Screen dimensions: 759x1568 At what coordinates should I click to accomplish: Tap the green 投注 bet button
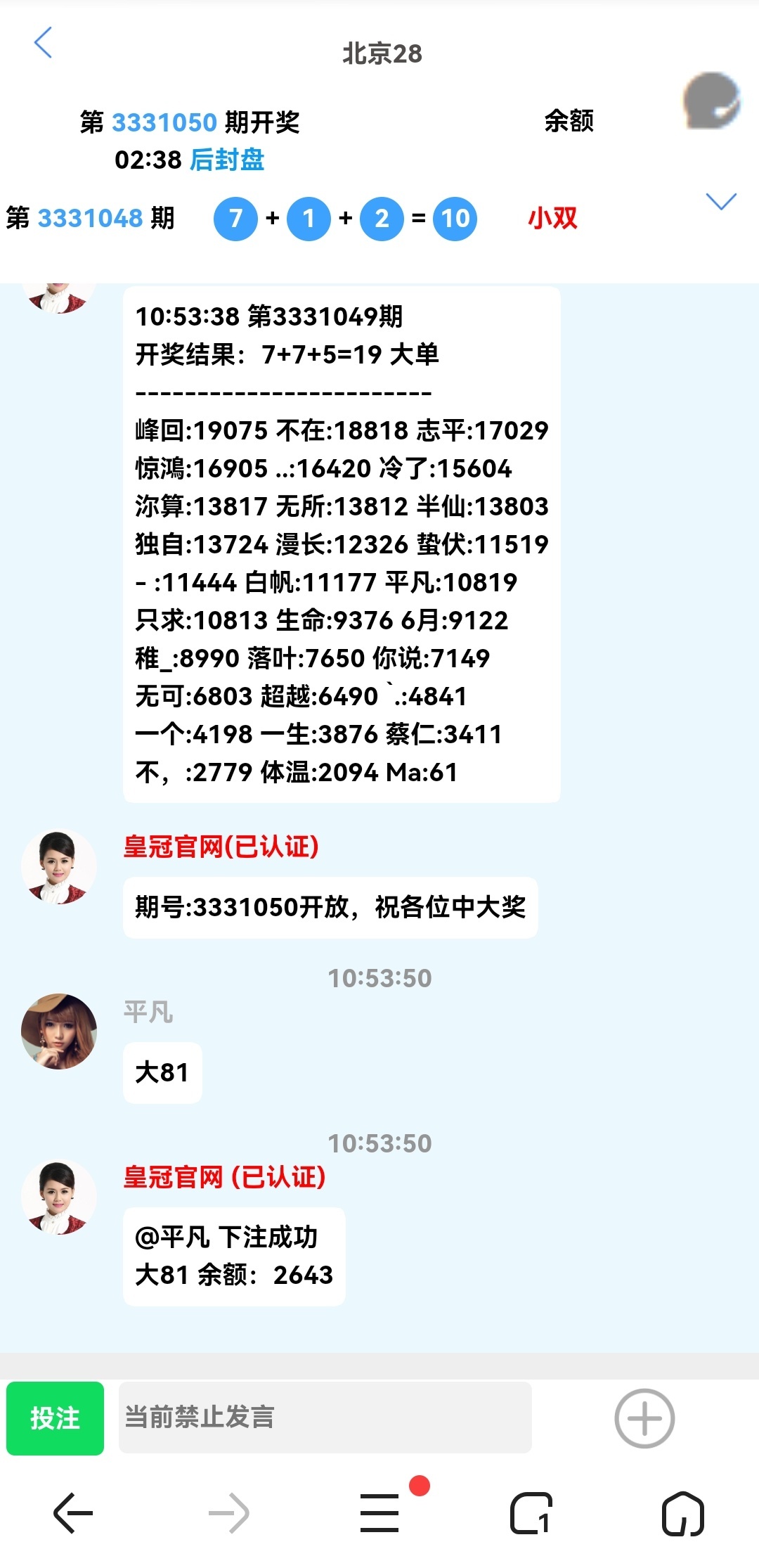pos(55,1418)
